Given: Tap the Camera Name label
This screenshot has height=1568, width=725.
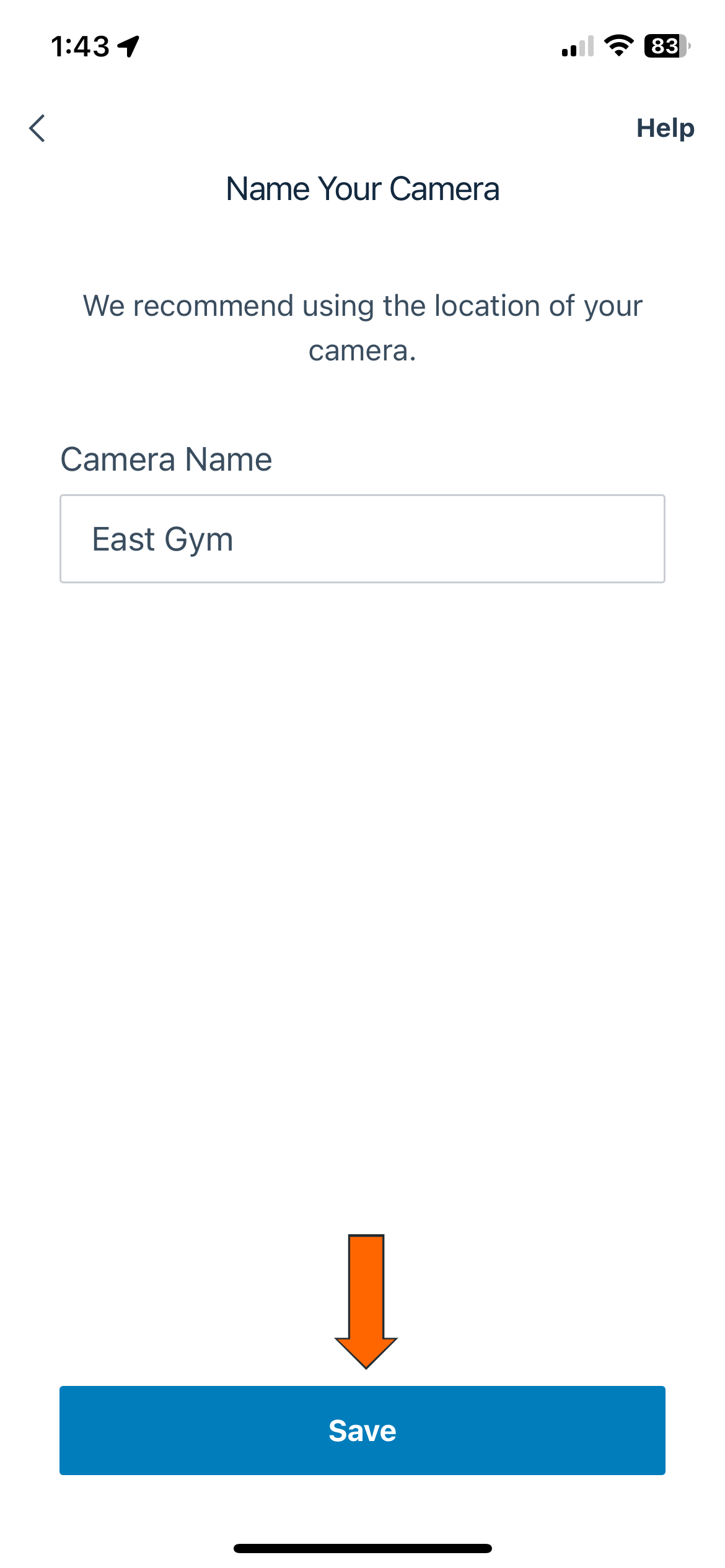Looking at the screenshot, I should click(166, 458).
